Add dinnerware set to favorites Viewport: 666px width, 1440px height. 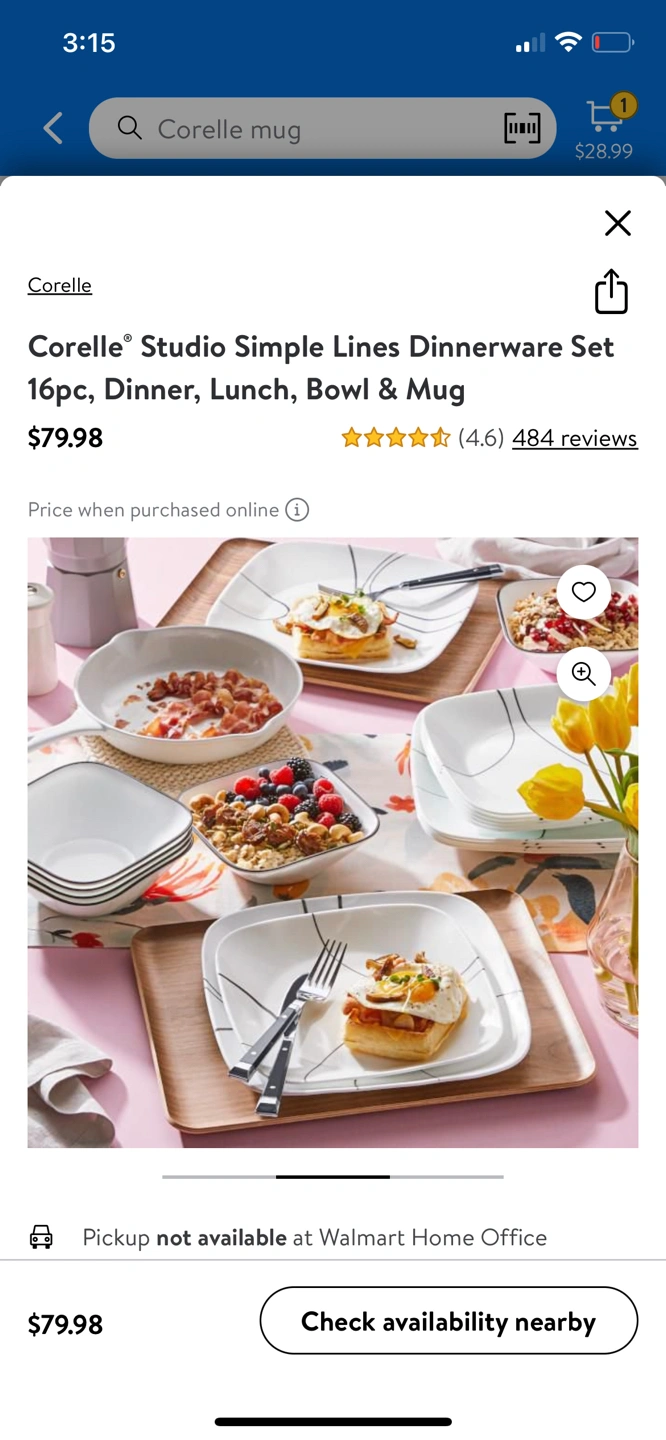click(x=584, y=591)
